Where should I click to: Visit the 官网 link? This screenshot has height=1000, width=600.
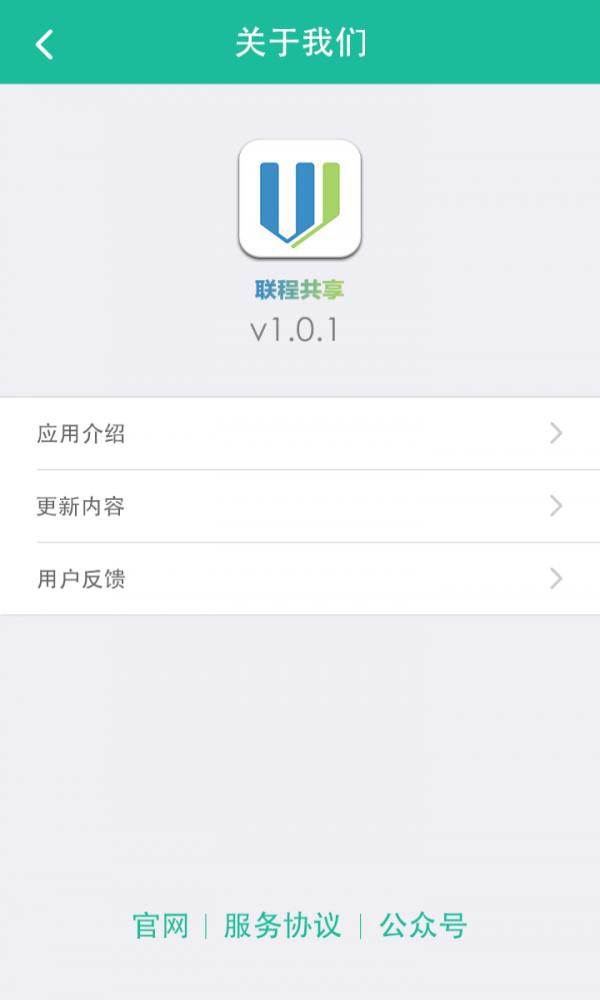161,926
